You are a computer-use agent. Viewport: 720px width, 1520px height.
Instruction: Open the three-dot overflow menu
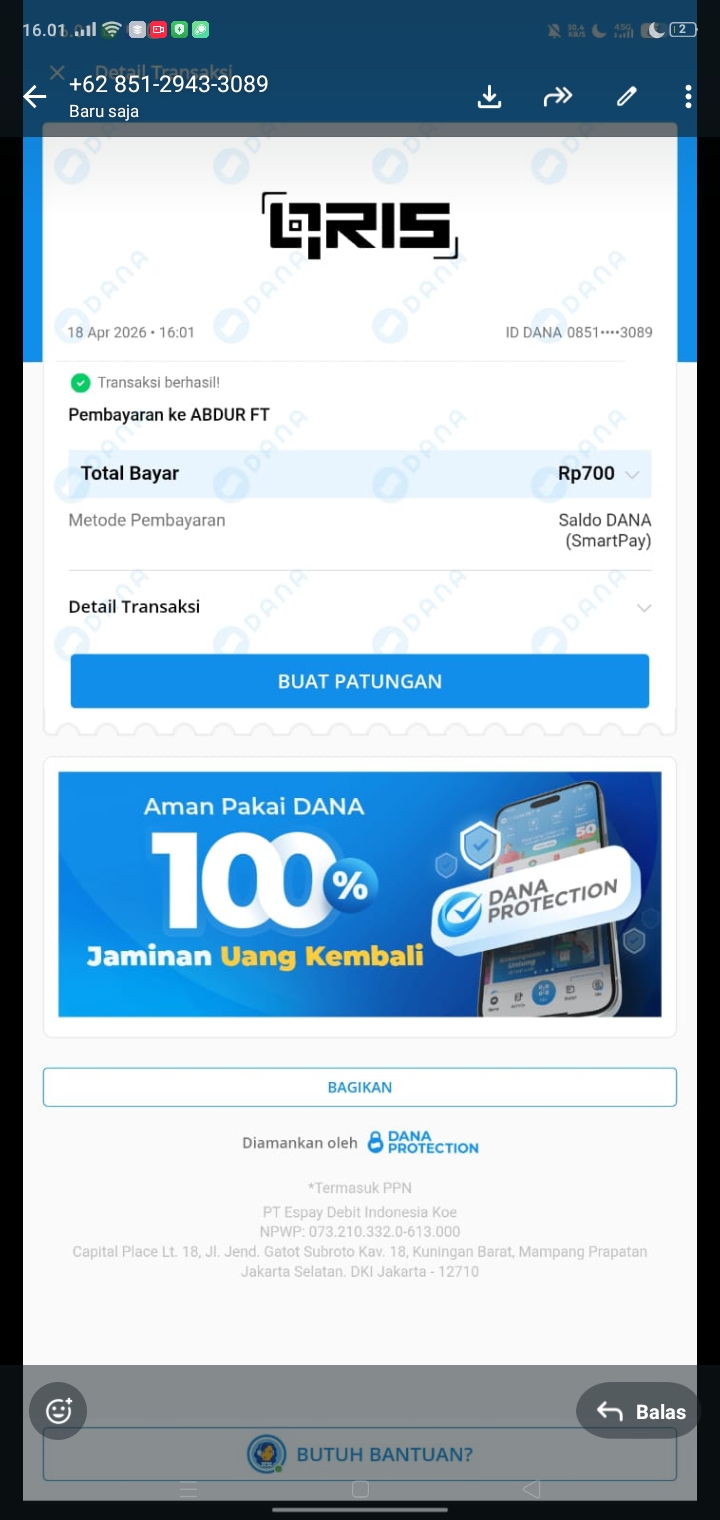click(x=688, y=96)
